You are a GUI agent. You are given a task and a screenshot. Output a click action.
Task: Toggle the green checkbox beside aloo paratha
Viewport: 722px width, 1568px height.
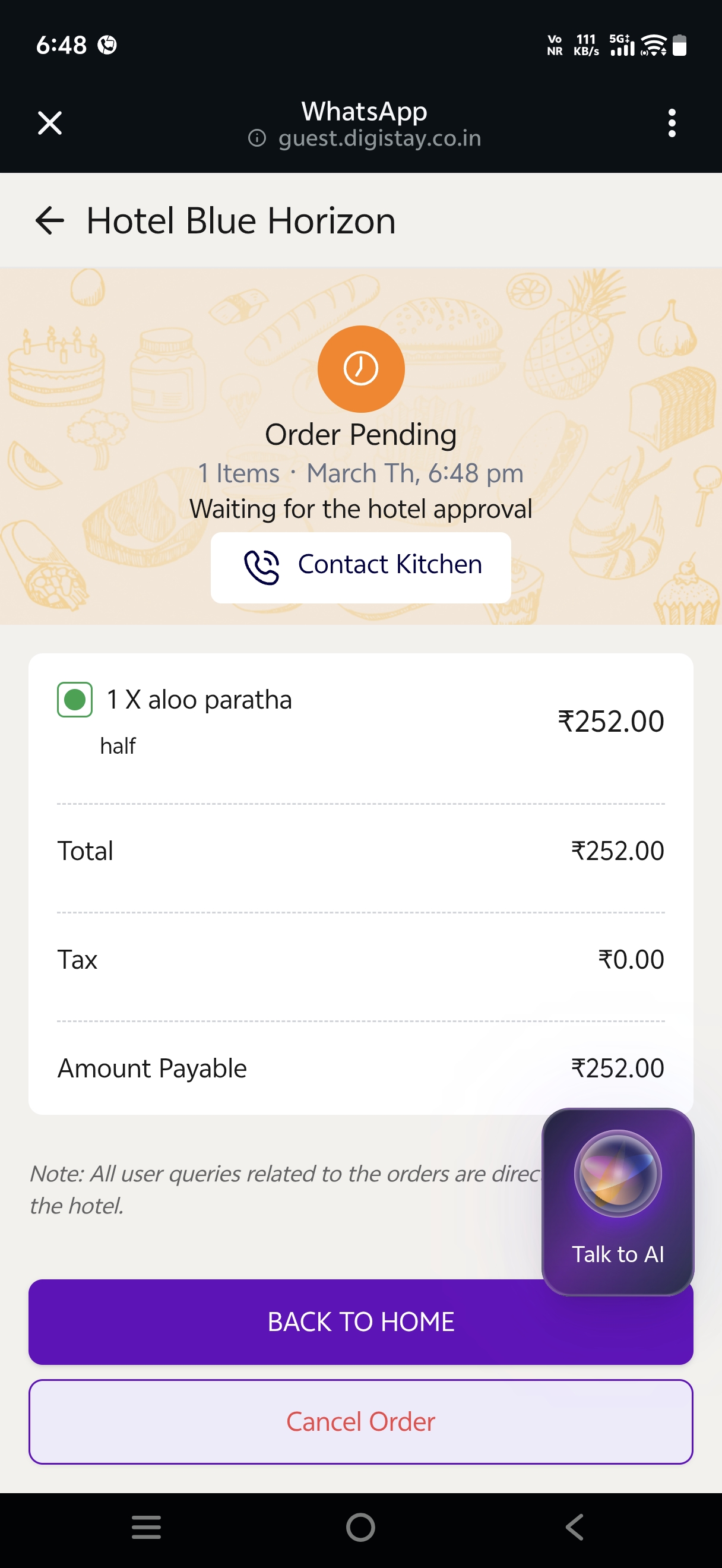click(74, 701)
